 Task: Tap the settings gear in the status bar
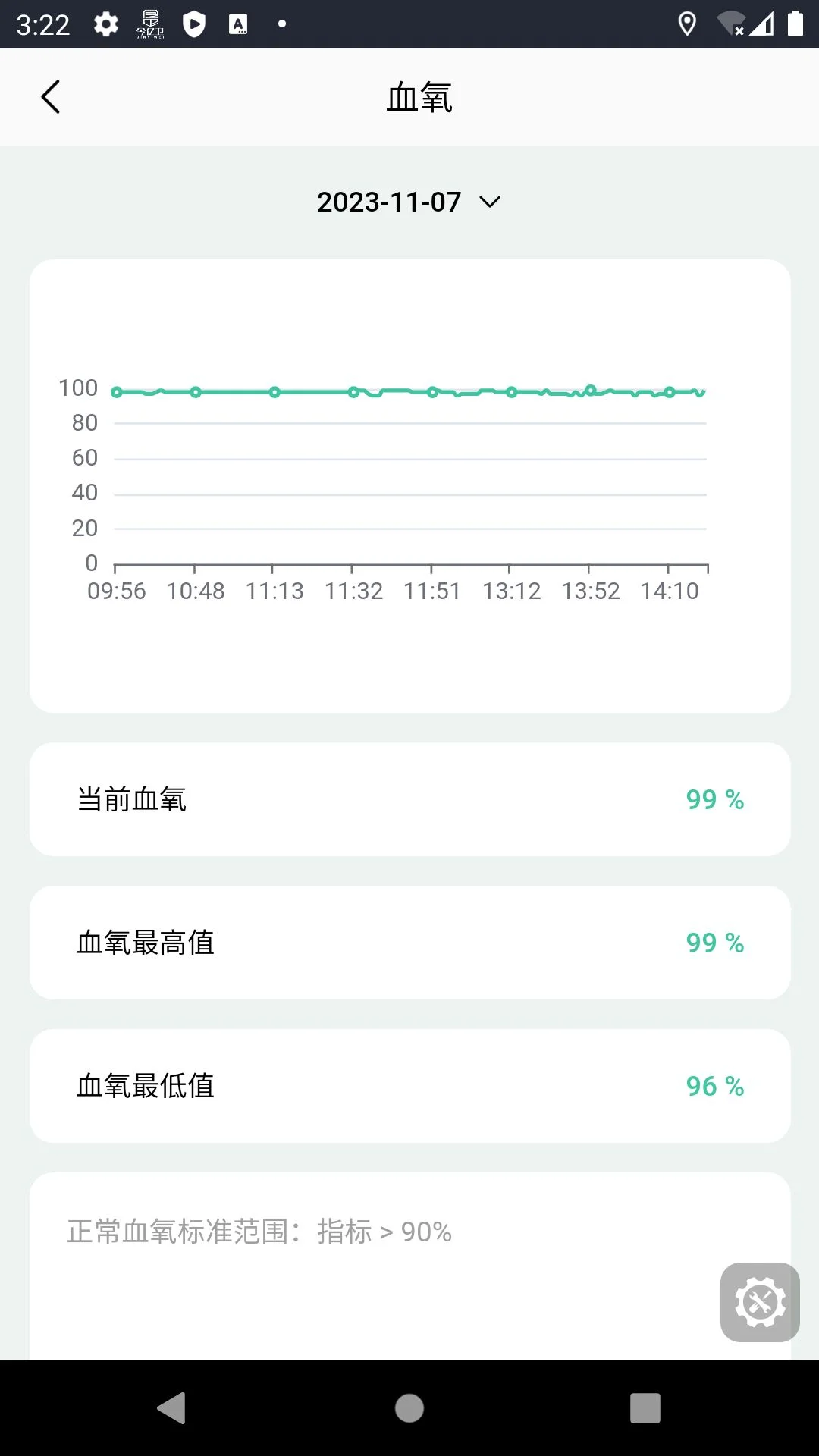pyautogui.click(x=105, y=25)
